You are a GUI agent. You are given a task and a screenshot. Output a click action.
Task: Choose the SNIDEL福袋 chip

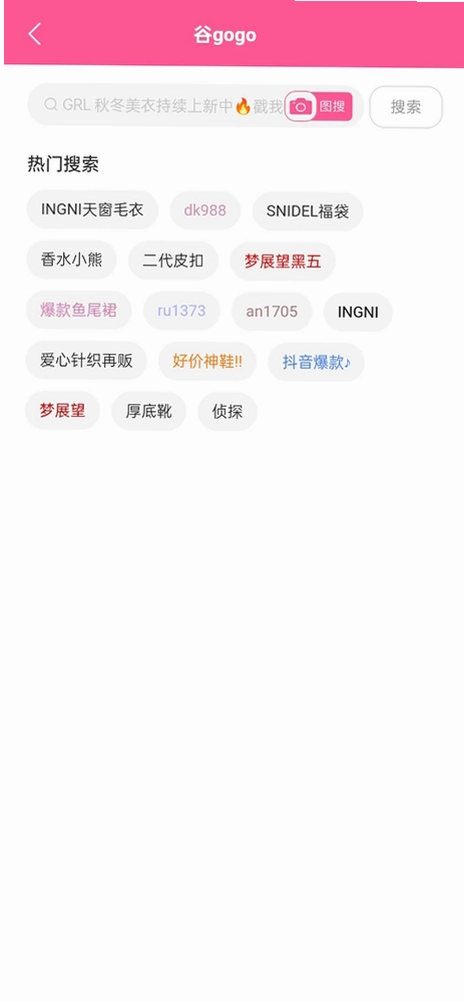point(308,211)
